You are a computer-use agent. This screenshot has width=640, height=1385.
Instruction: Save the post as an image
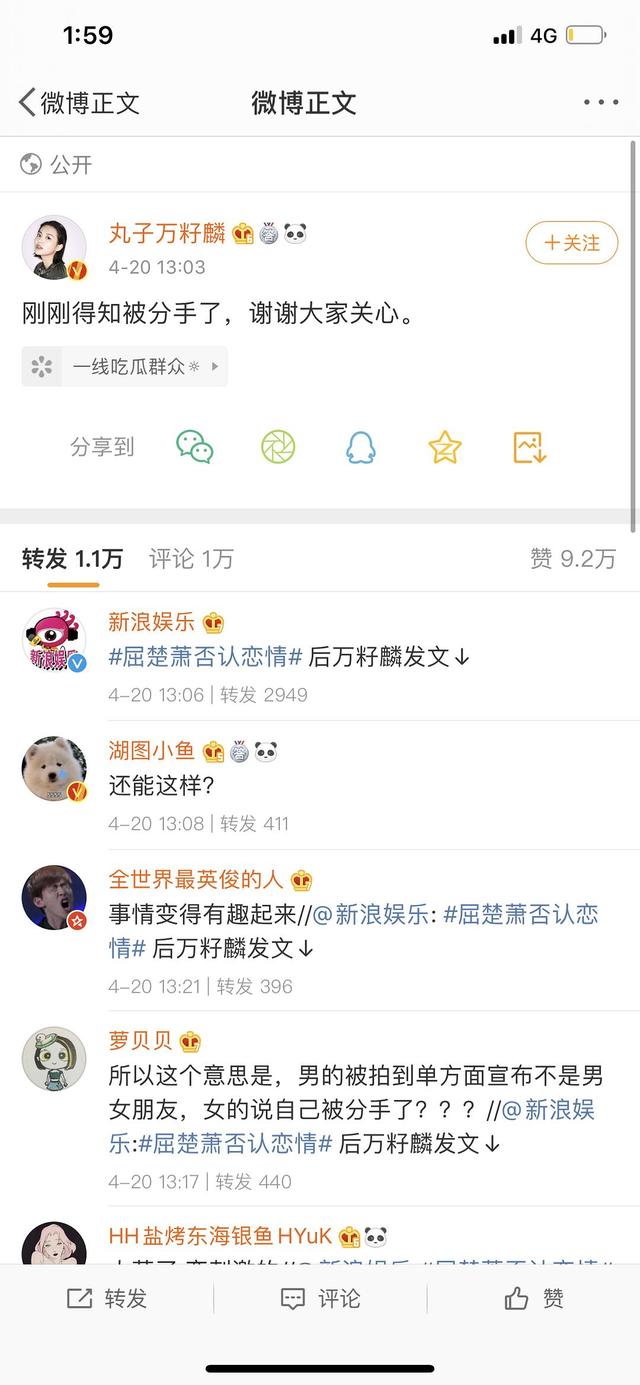tap(529, 447)
